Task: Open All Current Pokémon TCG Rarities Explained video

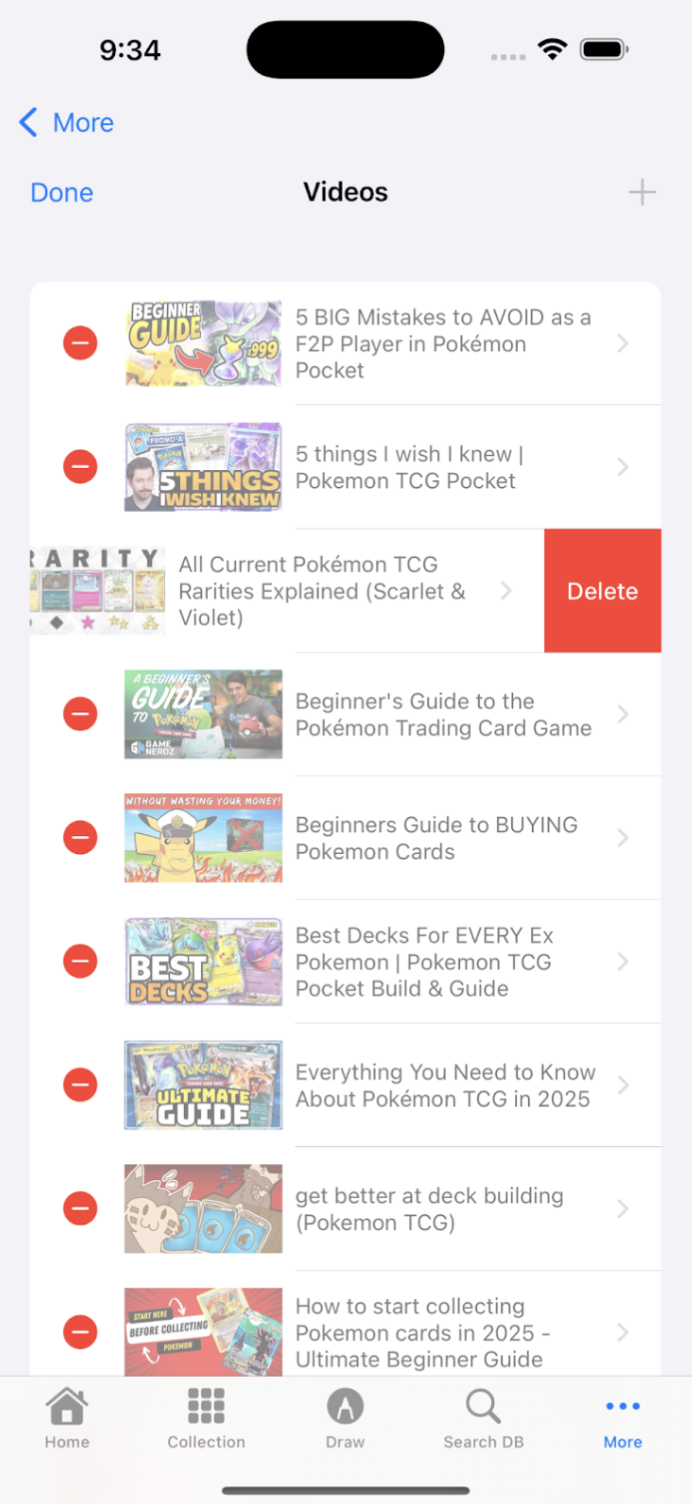Action: pyautogui.click(x=320, y=591)
